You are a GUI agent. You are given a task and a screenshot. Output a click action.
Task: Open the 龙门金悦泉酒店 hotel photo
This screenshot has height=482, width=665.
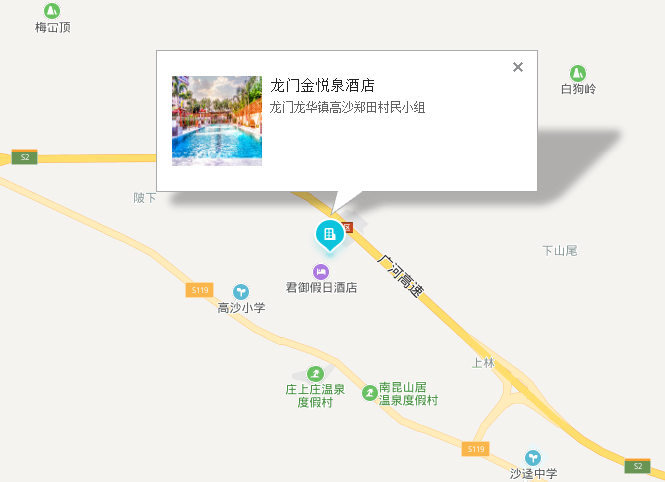[x=217, y=120]
